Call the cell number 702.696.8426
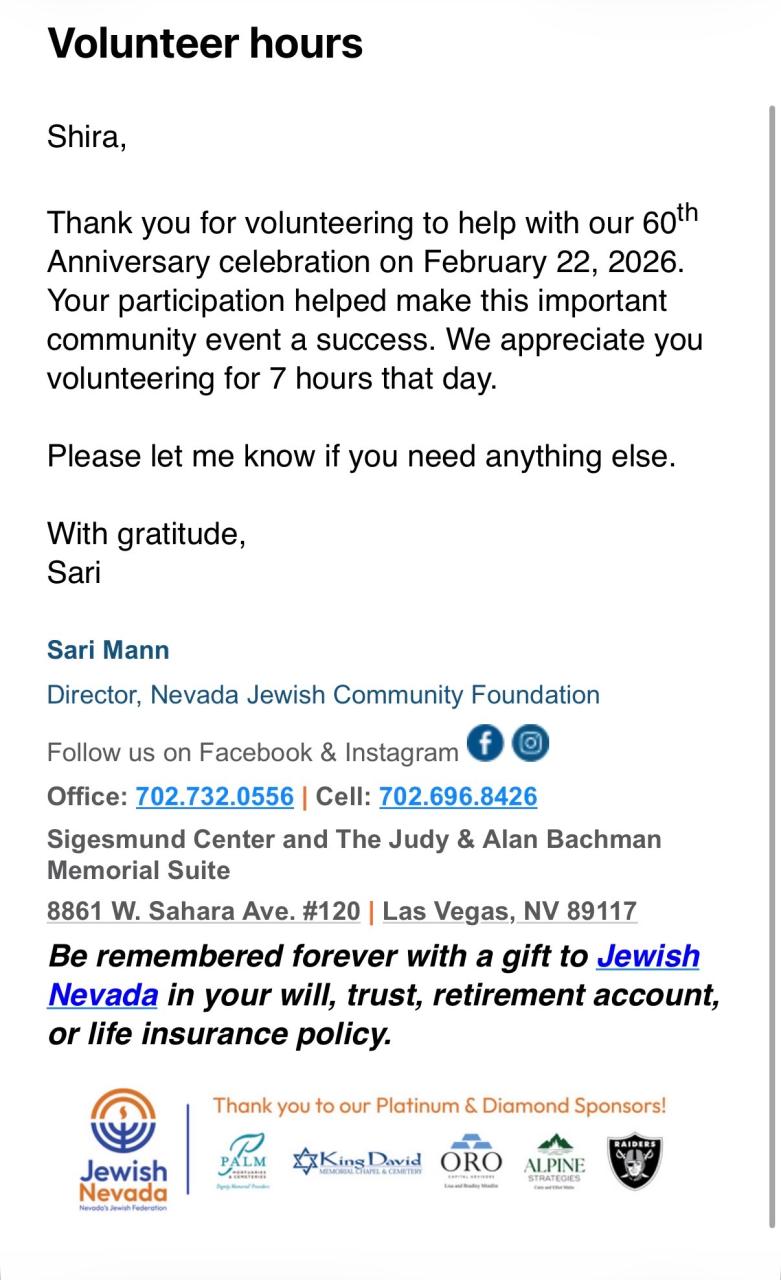 click(x=458, y=797)
